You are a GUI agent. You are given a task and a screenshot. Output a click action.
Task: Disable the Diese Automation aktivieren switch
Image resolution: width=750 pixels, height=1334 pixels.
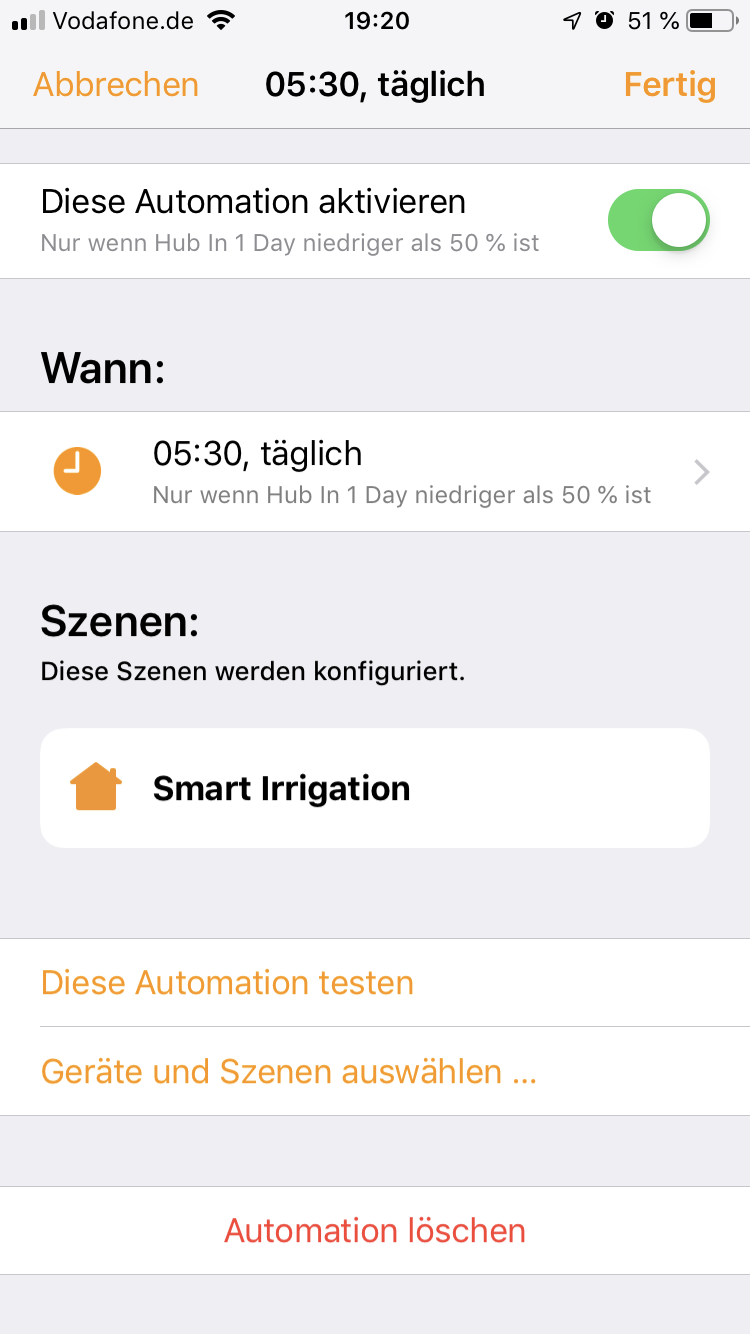[658, 220]
